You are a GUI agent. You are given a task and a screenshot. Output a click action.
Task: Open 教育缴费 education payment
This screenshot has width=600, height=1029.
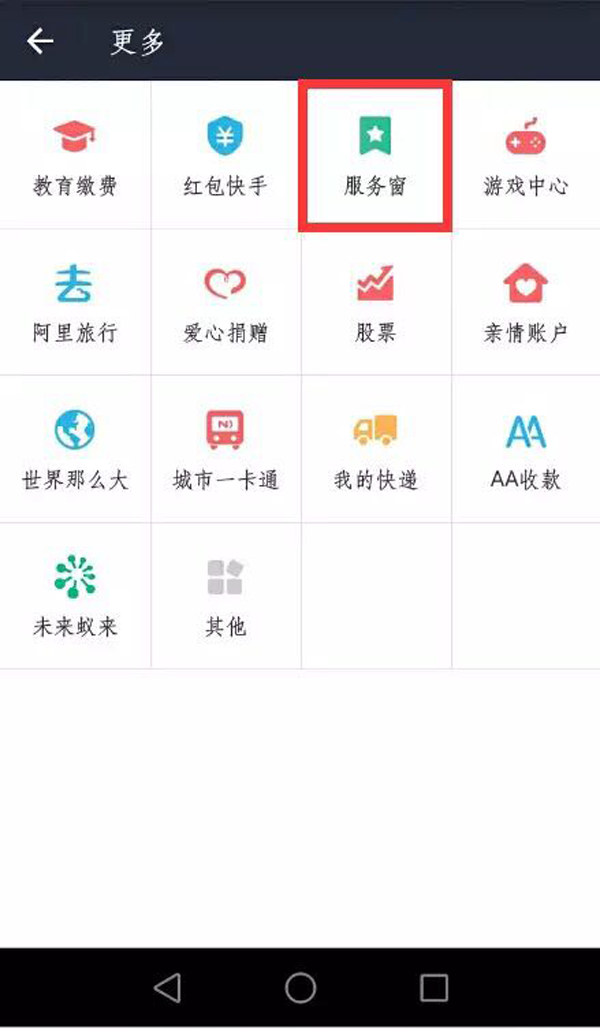(75, 155)
